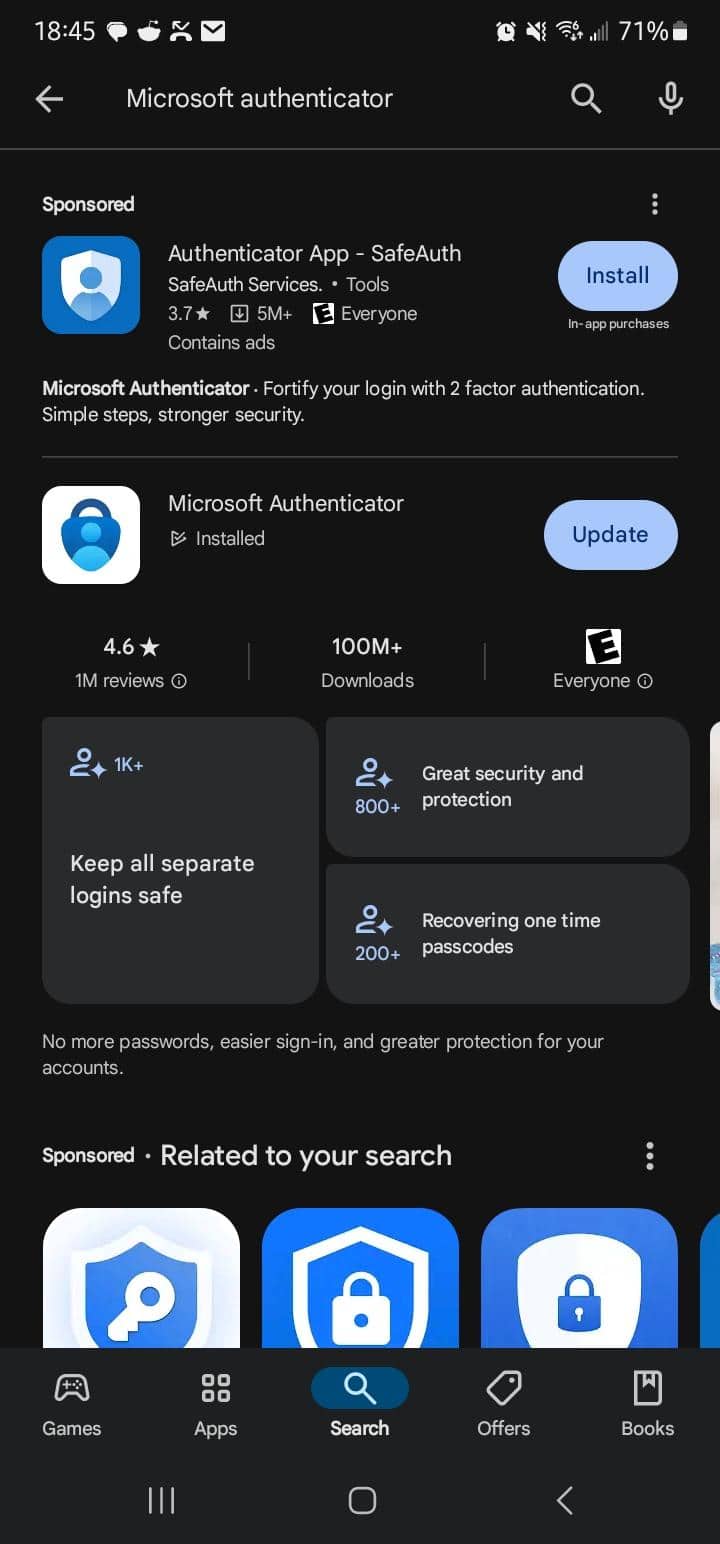This screenshot has width=720, height=1544.
Task: Tap the search magnifier in the top bar
Action: [x=586, y=98]
